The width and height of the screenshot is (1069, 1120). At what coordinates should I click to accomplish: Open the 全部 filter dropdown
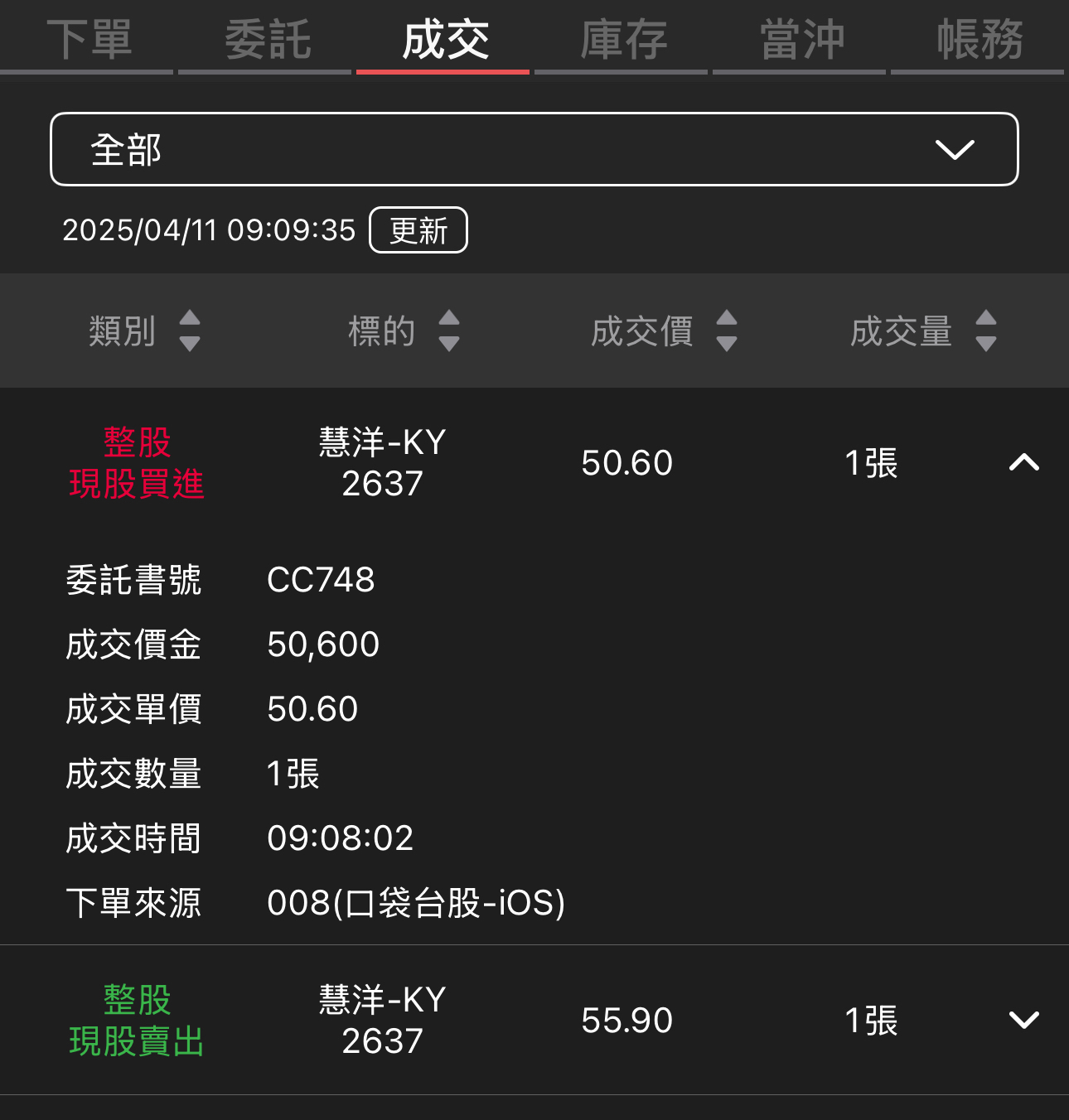click(534, 149)
